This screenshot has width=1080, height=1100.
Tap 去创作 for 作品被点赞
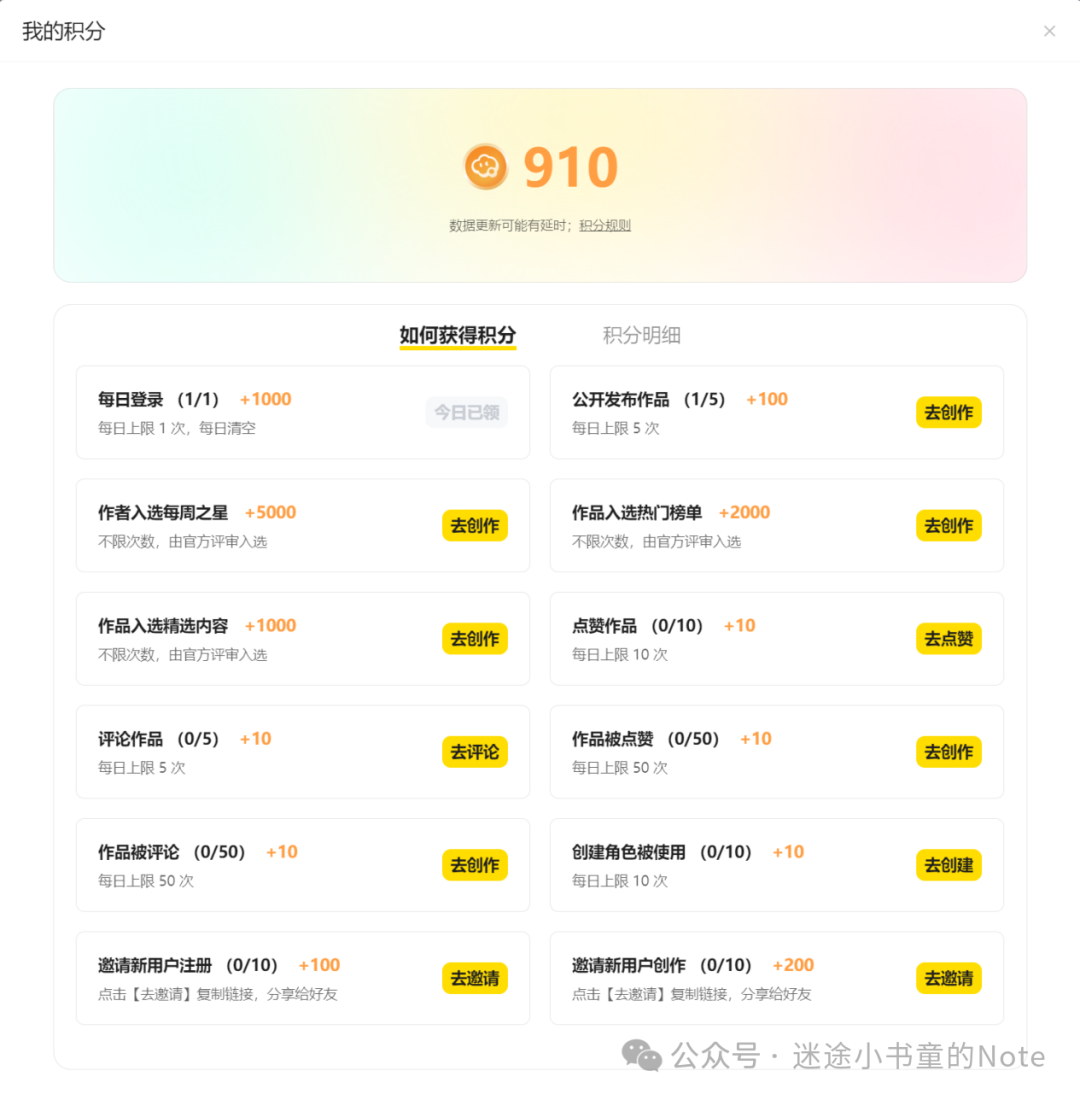pos(948,752)
